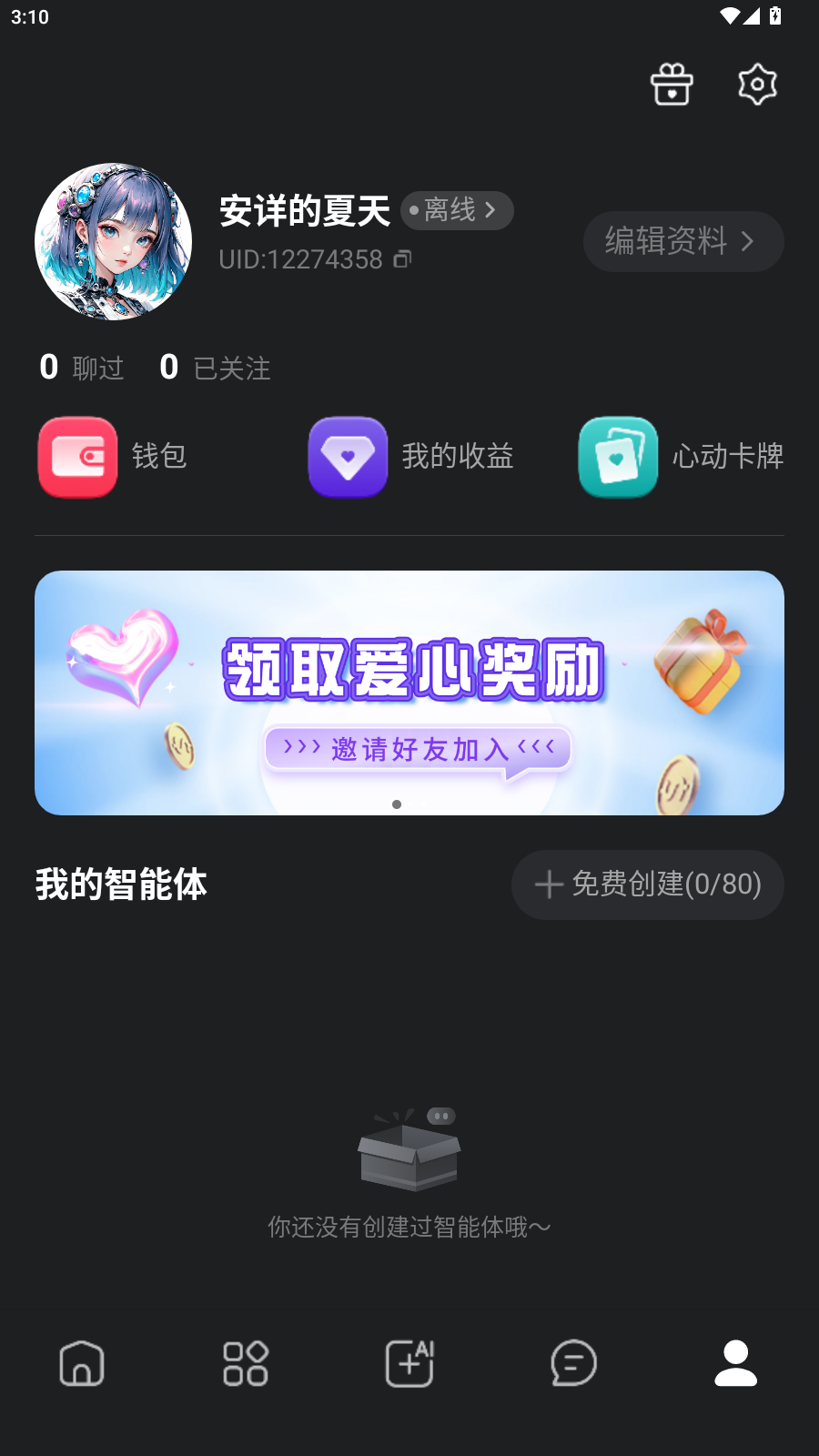The height and width of the screenshot is (1456, 819).
Task: Open the 钱包 wallet icon
Action: [77, 457]
